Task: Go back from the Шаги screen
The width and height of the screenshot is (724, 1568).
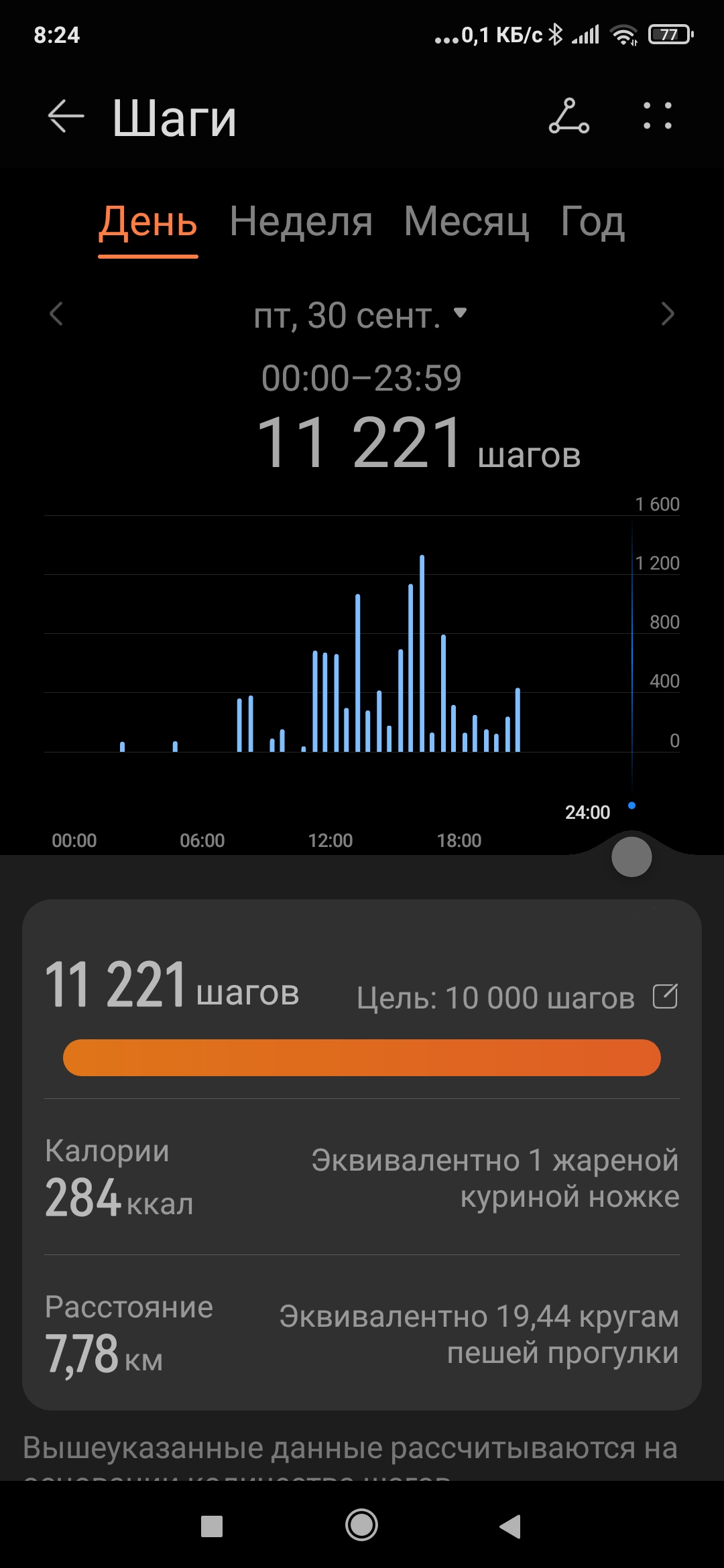Action: click(66, 116)
